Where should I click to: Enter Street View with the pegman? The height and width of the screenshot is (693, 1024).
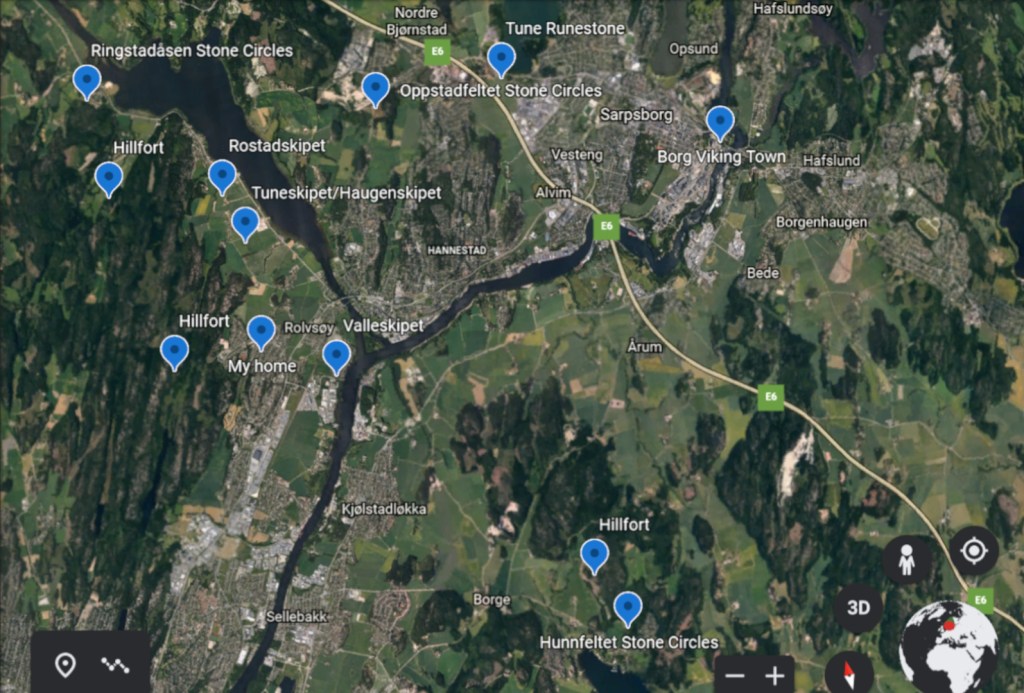click(x=907, y=560)
